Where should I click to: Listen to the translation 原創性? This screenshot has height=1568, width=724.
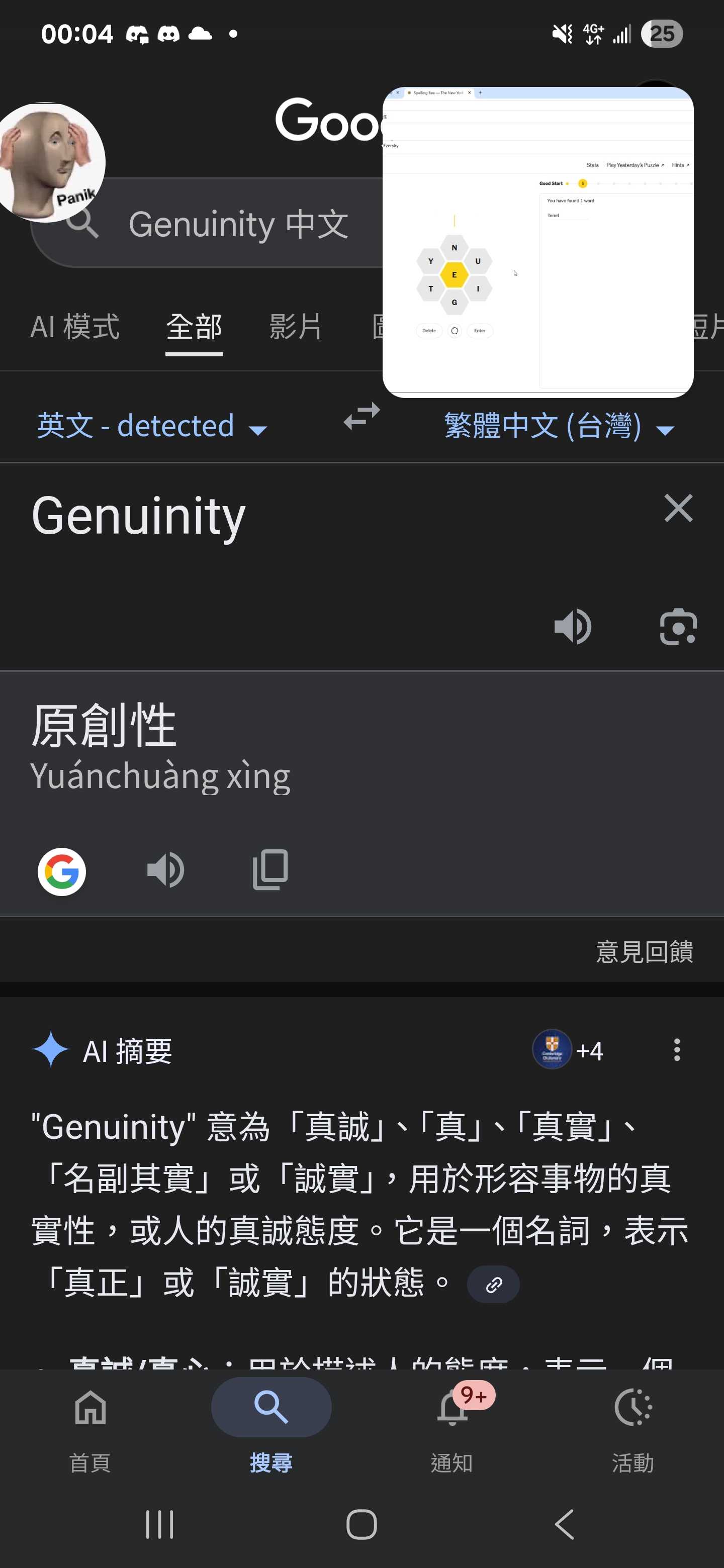coord(165,870)
